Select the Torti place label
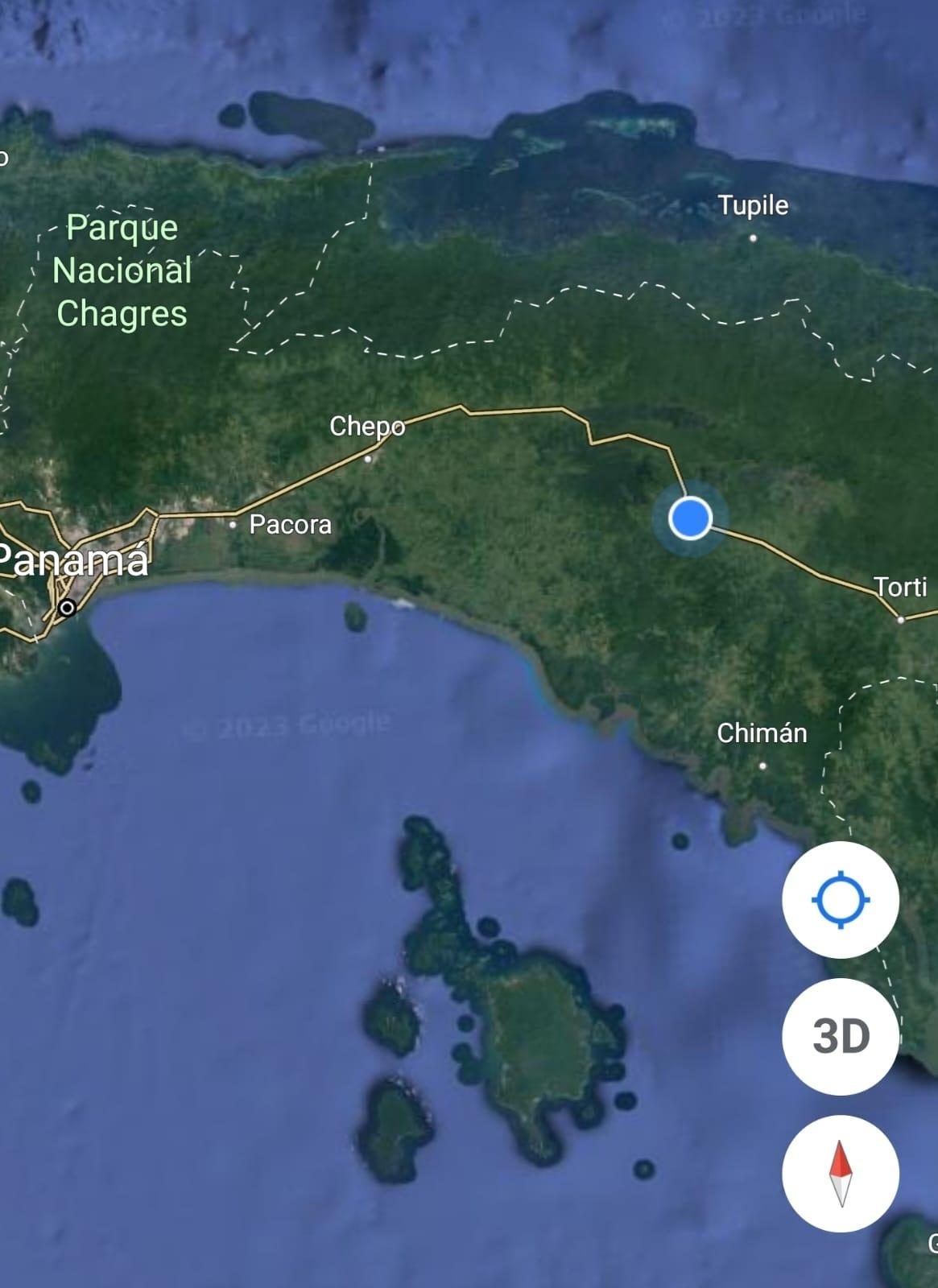 coord(901,587)
